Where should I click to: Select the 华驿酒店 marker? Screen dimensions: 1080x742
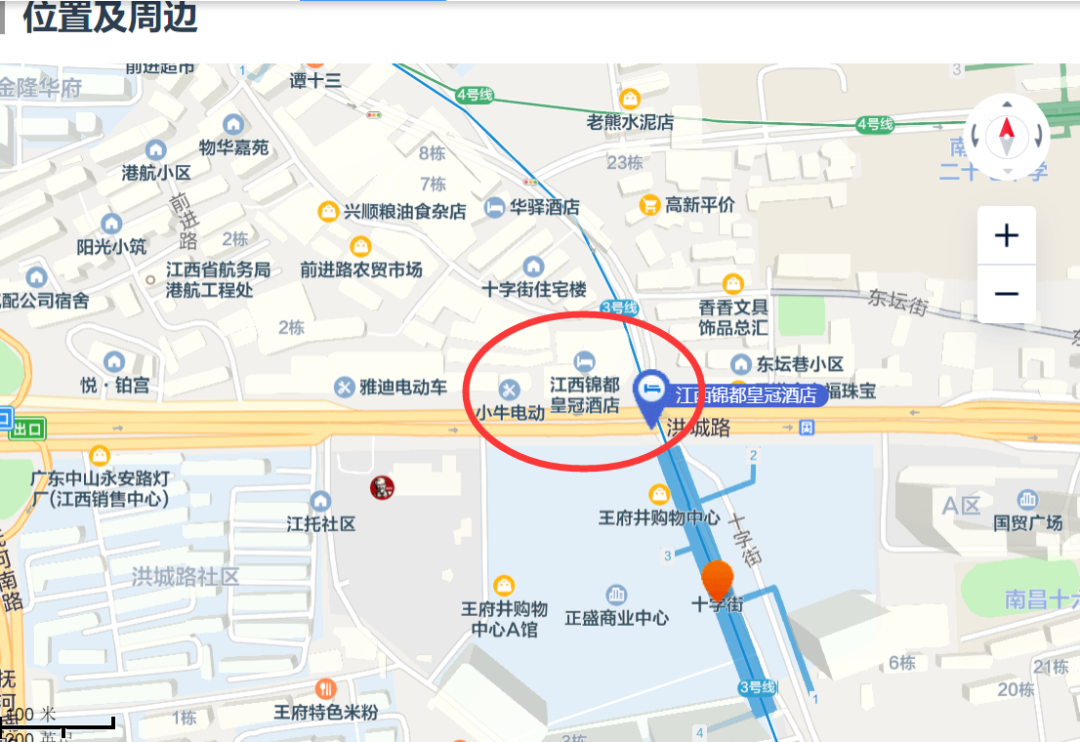point(495,207)
